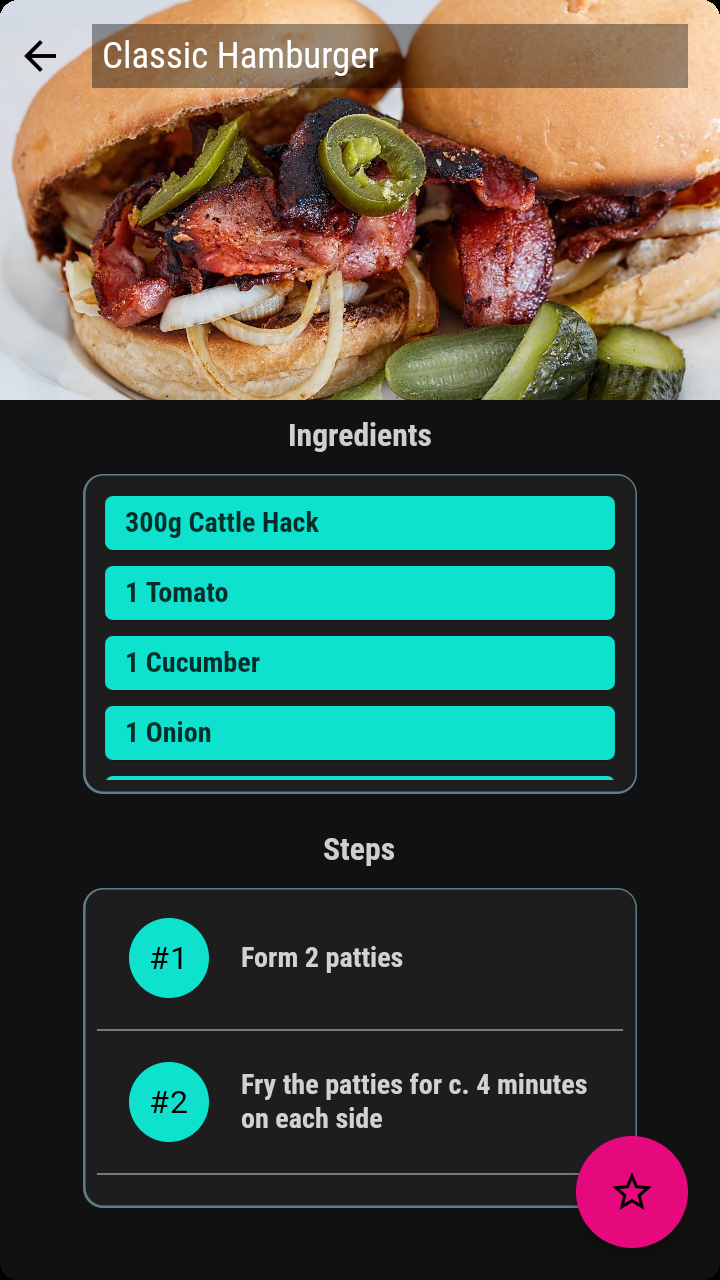This screenshot has width=720, height=1280.
Task: Select the #2 step badge
Action: click(x=169, y=1102)
